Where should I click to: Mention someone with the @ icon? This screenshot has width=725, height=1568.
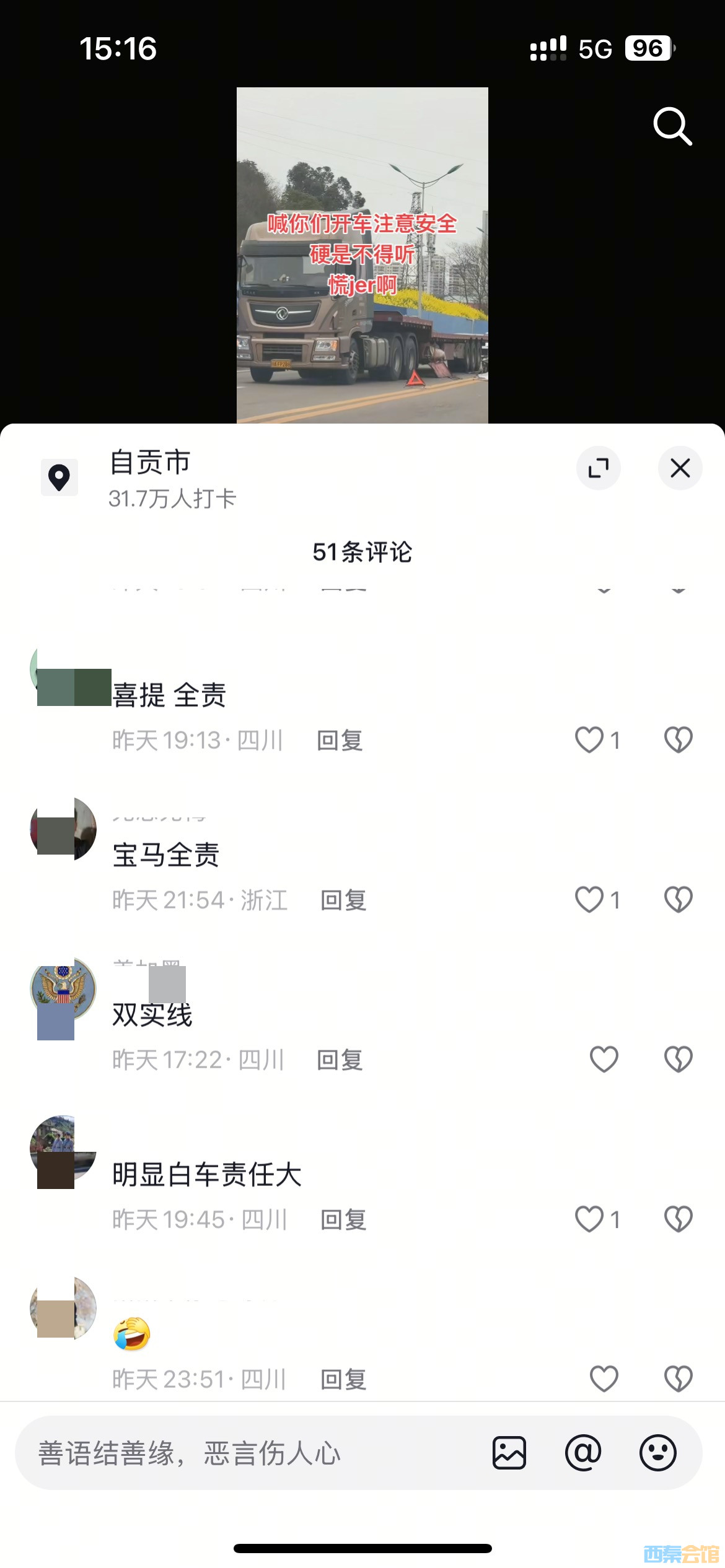click(x=583, y=1453)
